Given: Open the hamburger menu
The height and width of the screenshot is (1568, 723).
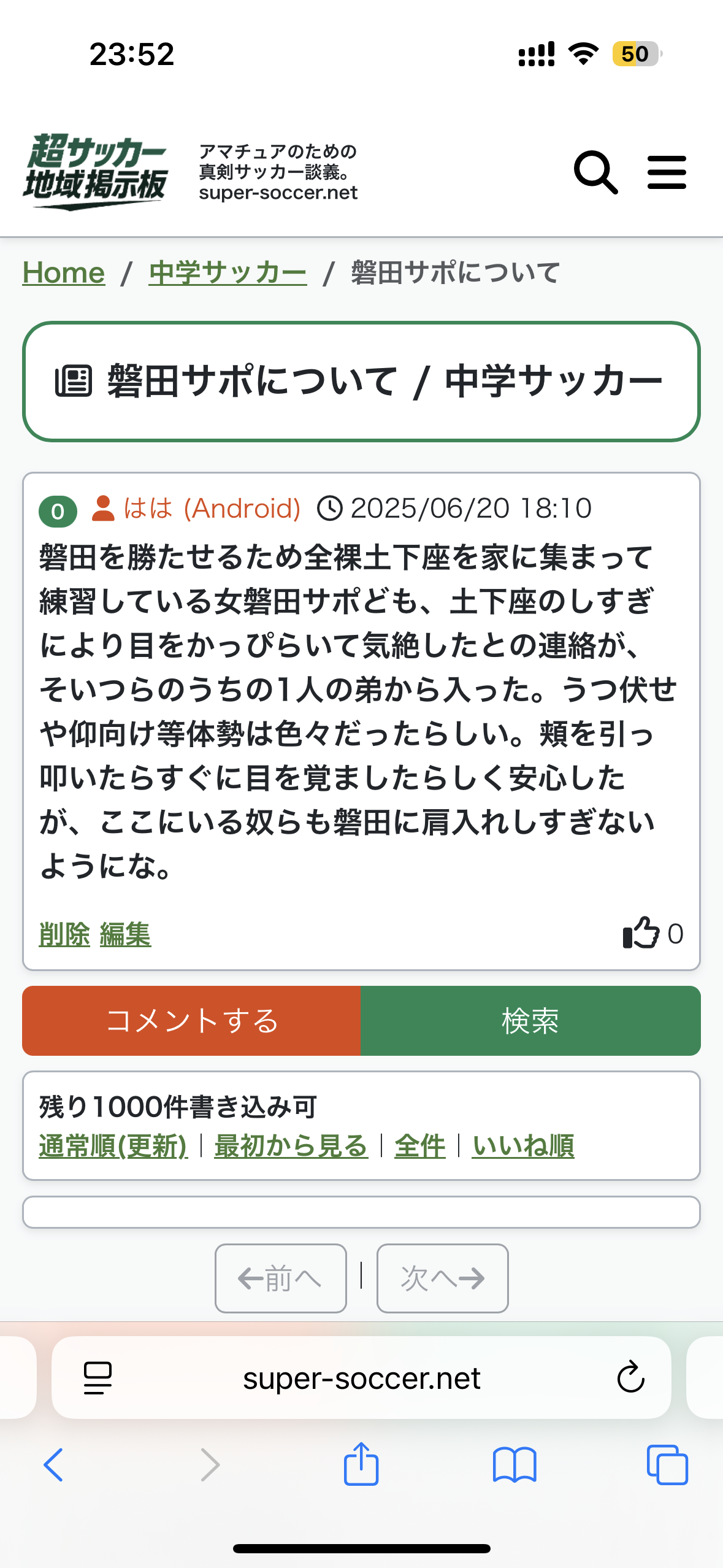Looking at the screenshot, I should coord(667,172).
